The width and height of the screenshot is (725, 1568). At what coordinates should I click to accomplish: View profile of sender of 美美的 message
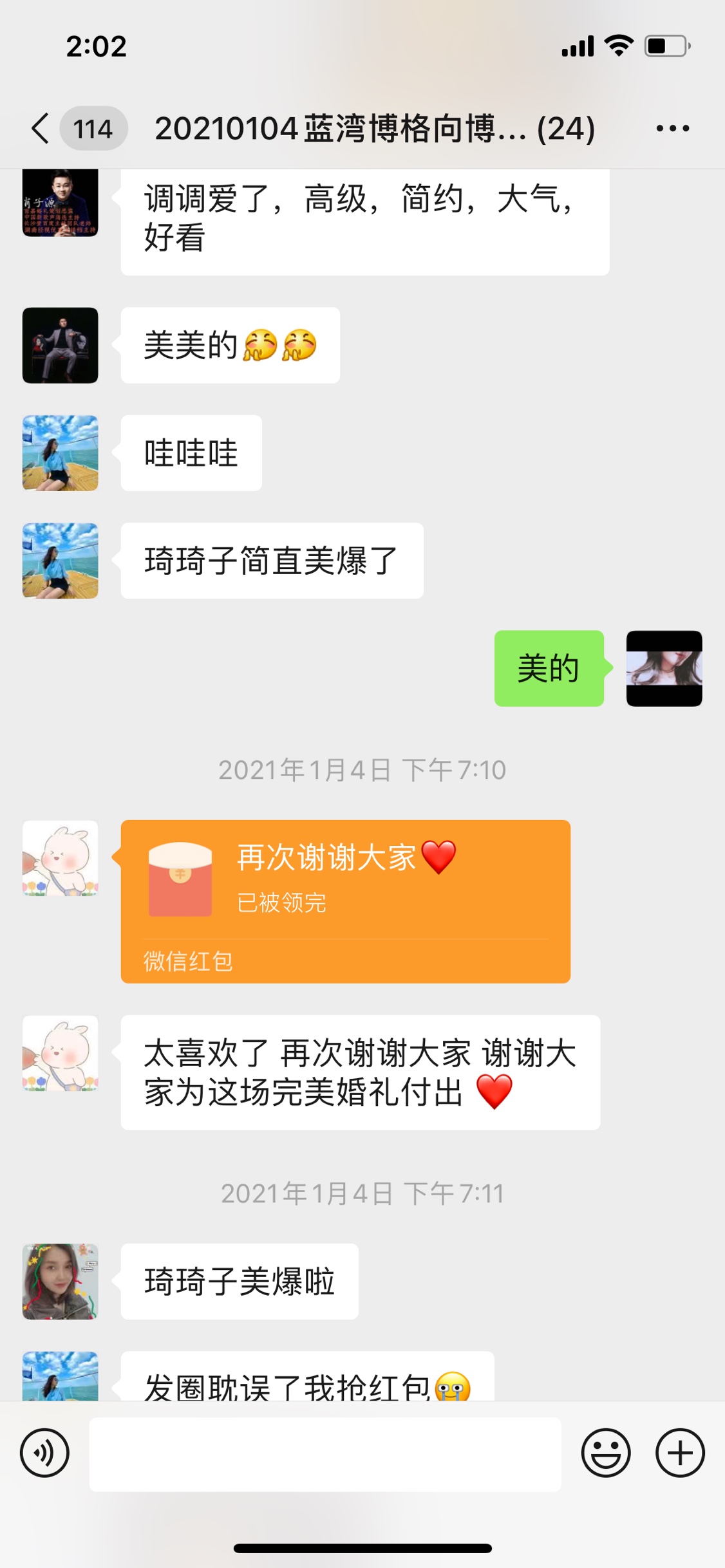[x=61, y=346]
